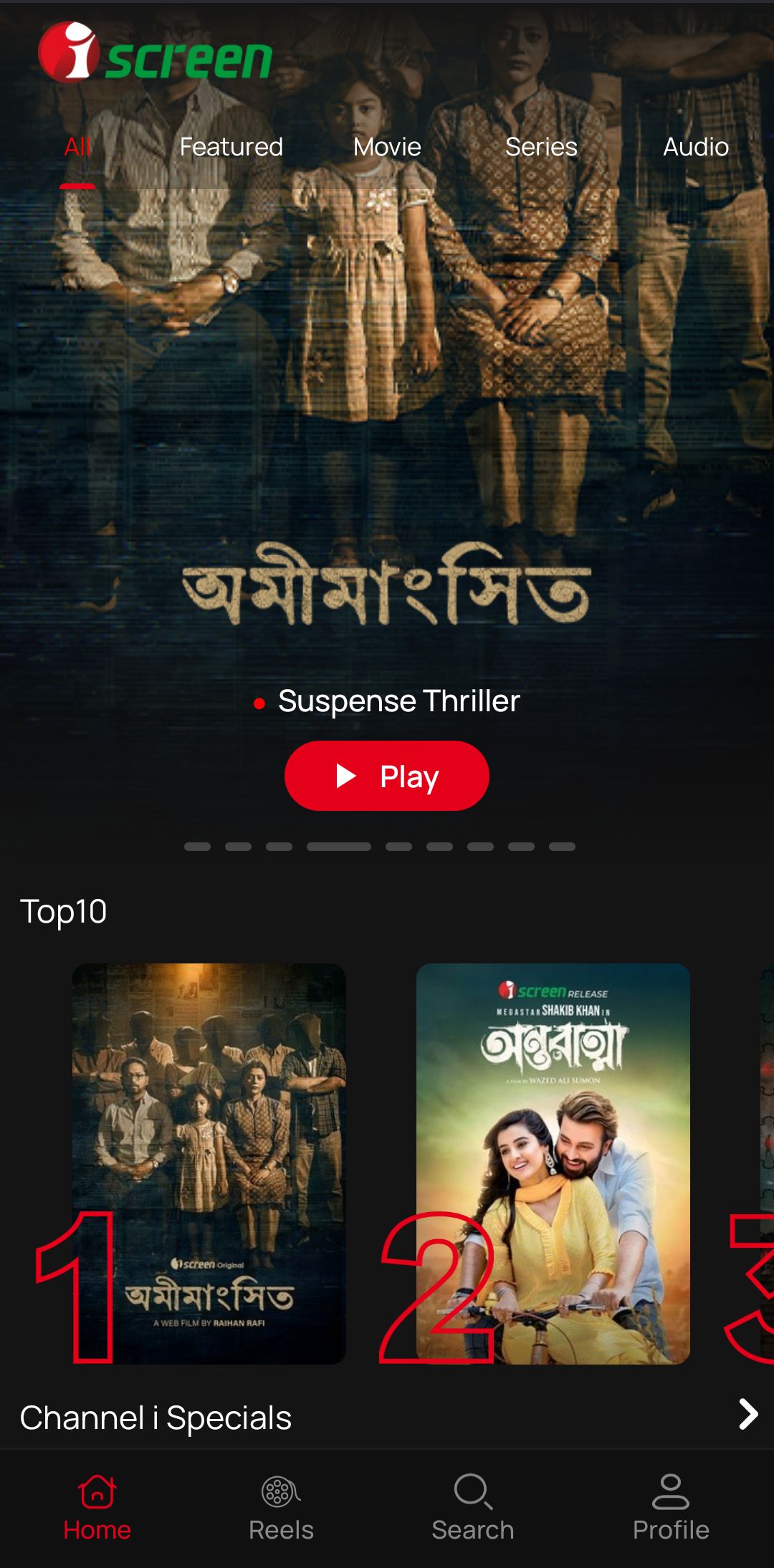Switch to the Audio tab
This screenshot has height=1568, width=774.
[x=695, y=147]
